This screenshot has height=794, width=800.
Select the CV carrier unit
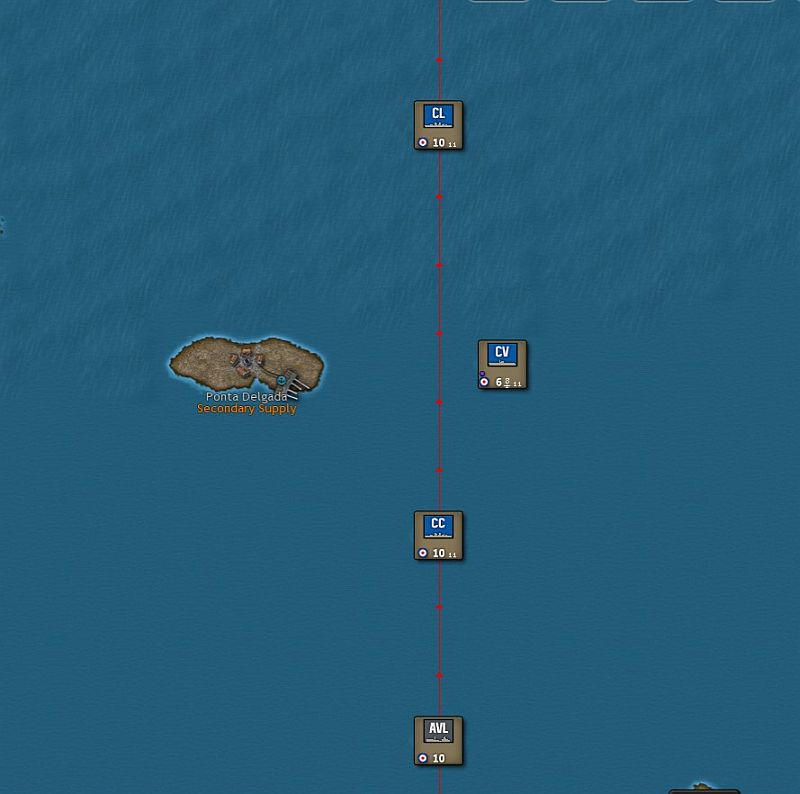[x=502, y=364]
